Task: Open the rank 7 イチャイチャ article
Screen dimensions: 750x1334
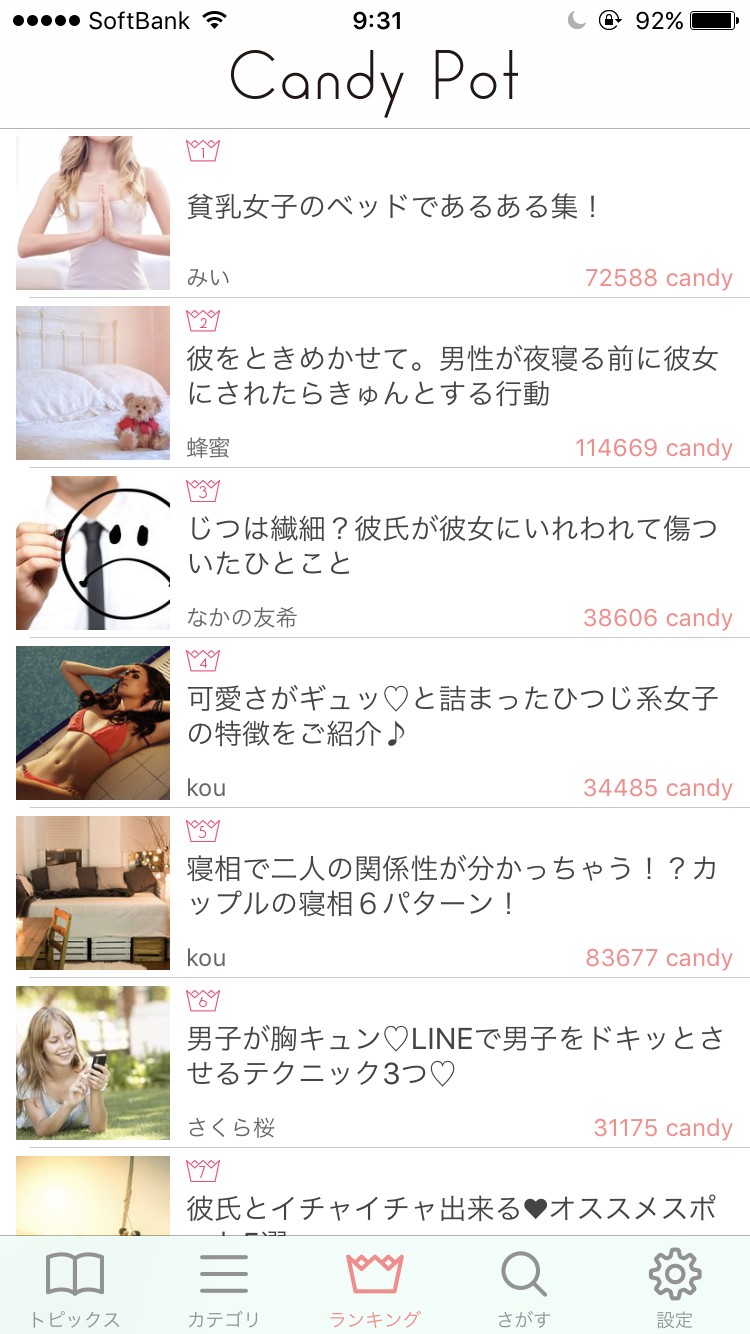Action: pos(452,1208)
